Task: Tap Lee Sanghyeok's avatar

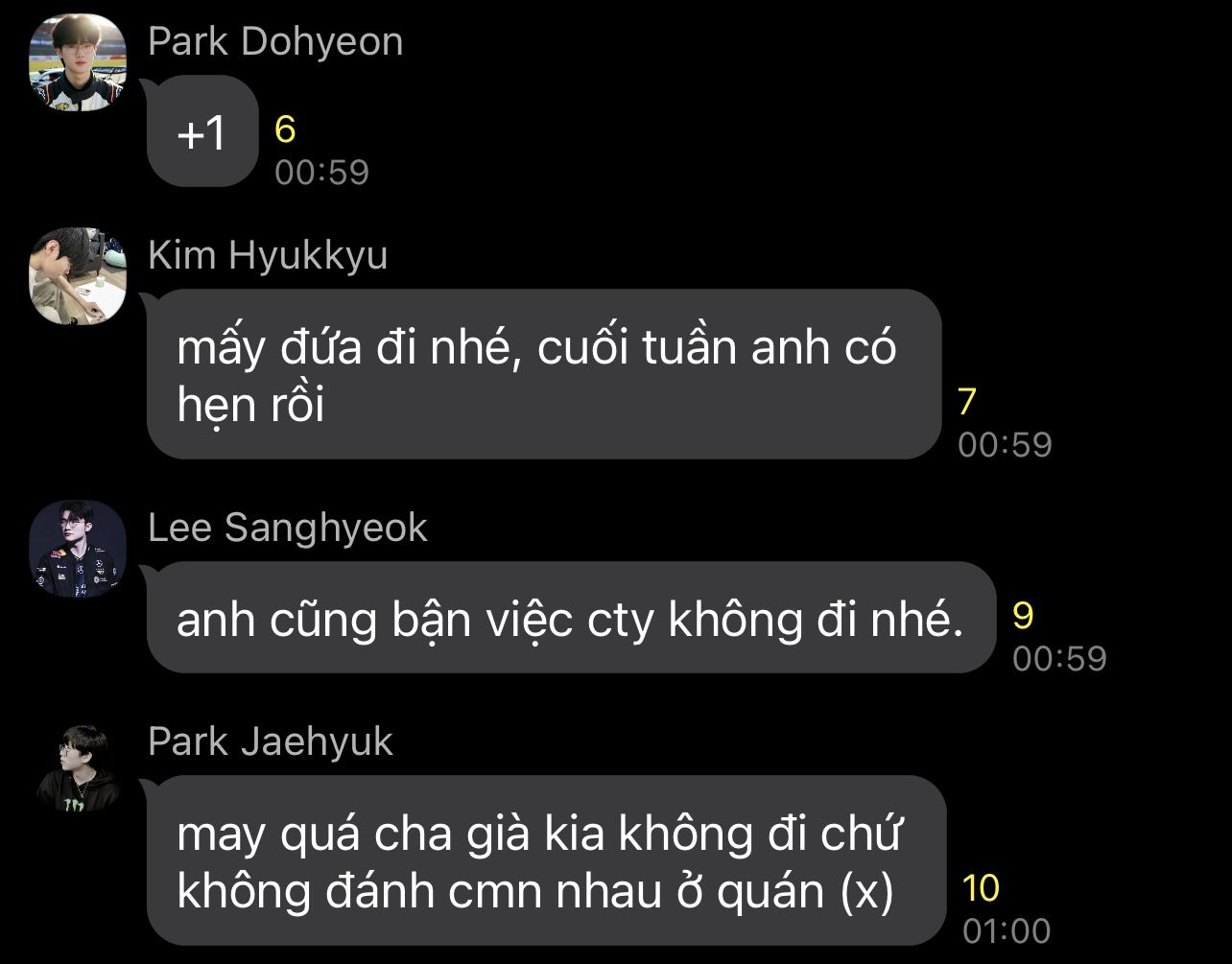Action: coord(78,548)
